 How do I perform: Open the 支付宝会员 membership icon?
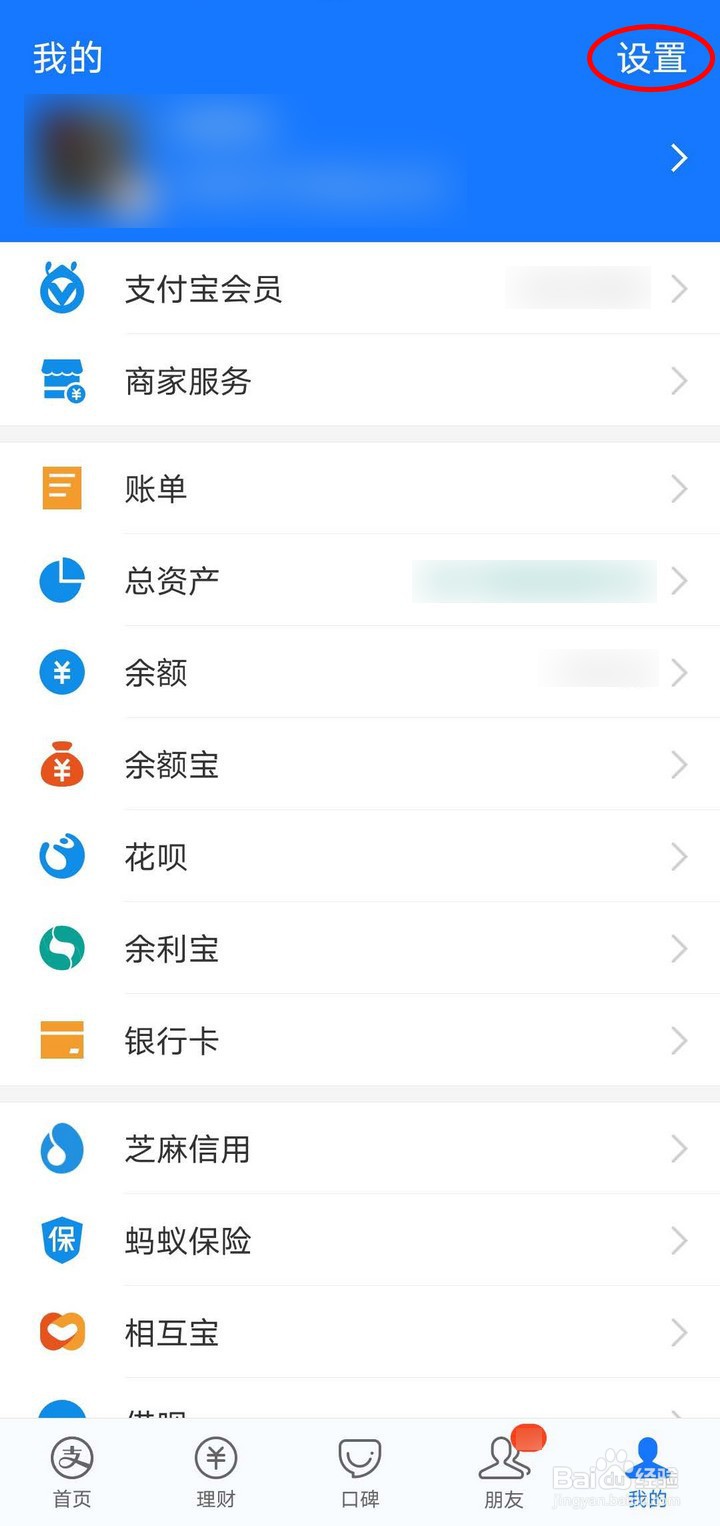62,289
